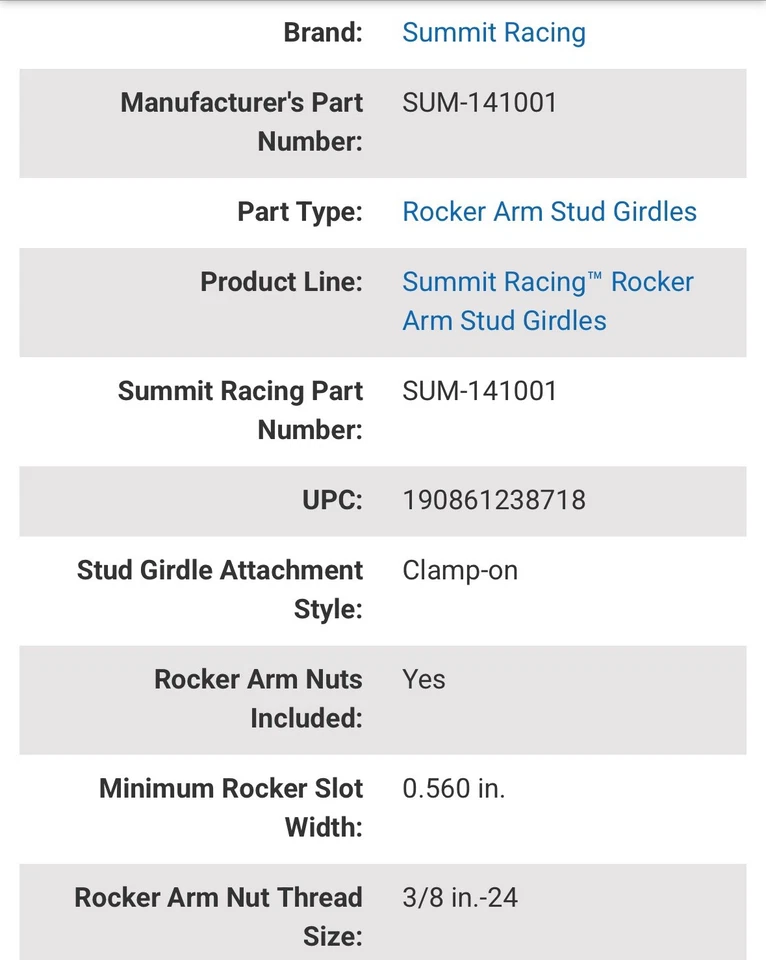Click the Yes value for nuts included
This screenshot has height=960, width=766.
click(423, 680)
